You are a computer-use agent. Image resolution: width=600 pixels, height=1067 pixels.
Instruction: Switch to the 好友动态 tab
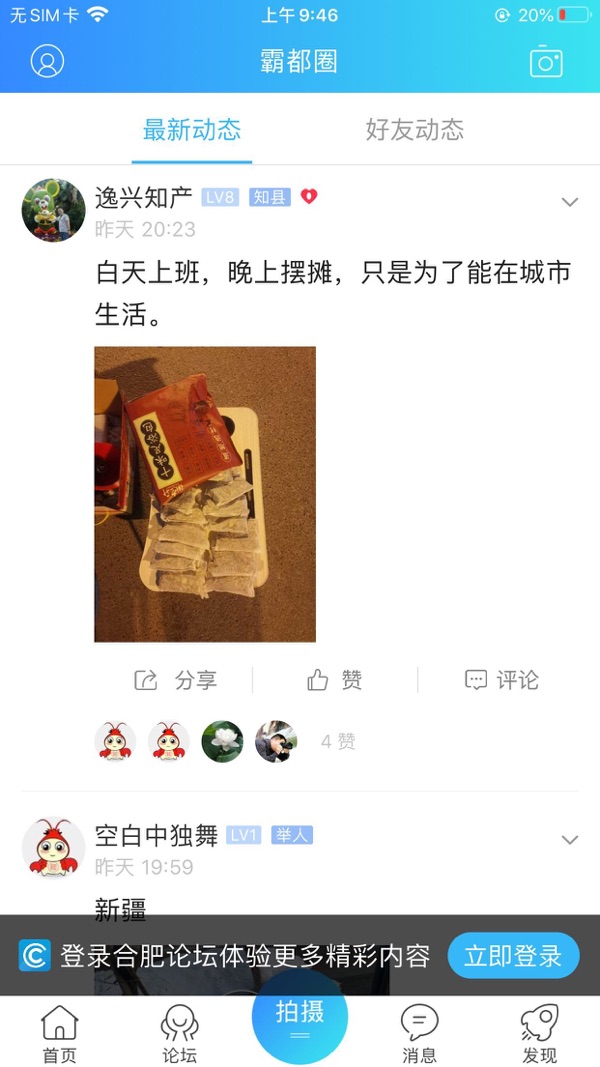coord(414,130)
